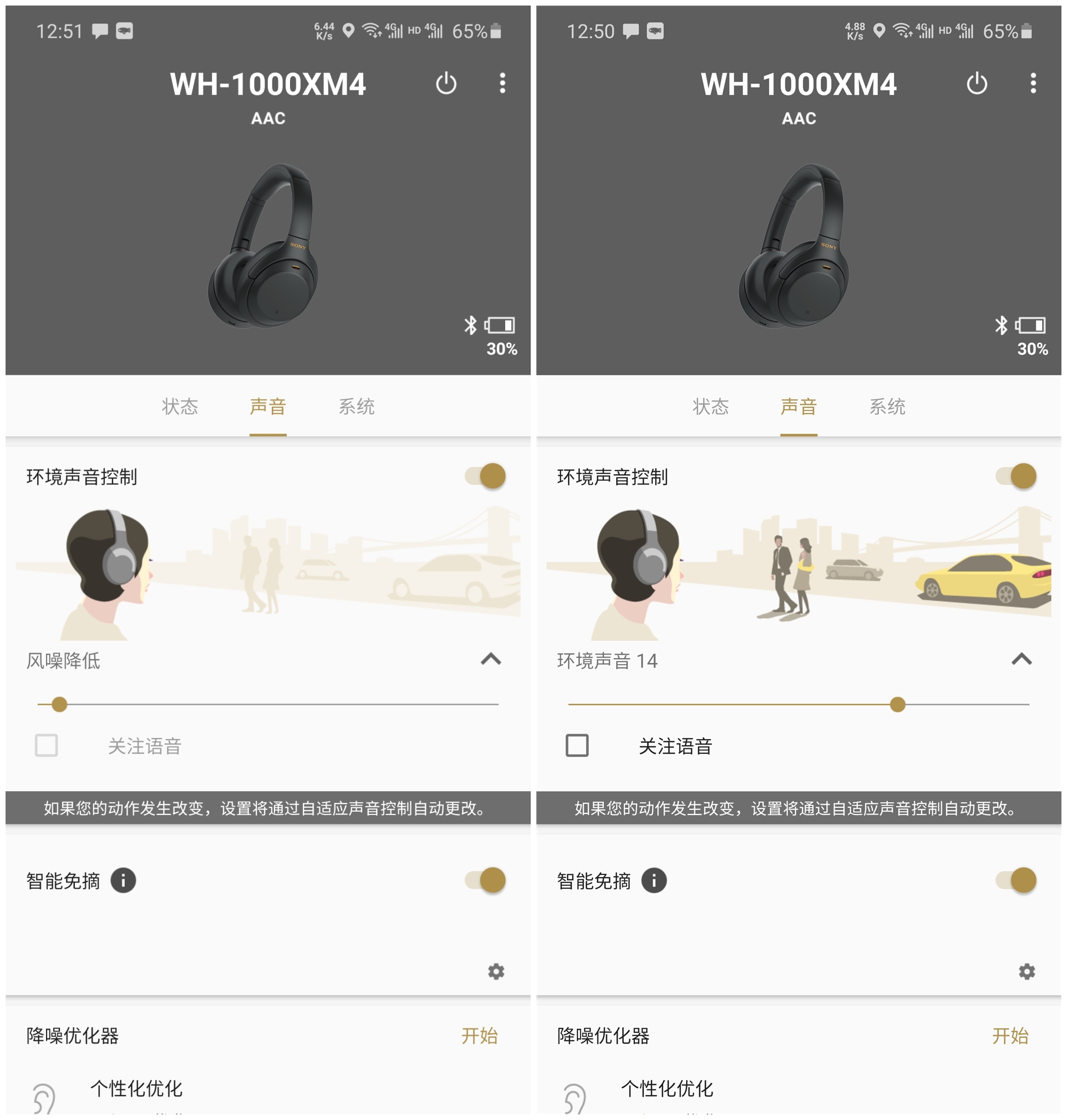
Task: Collapse the 风噪降低 panel
Action: coord(492,659)
